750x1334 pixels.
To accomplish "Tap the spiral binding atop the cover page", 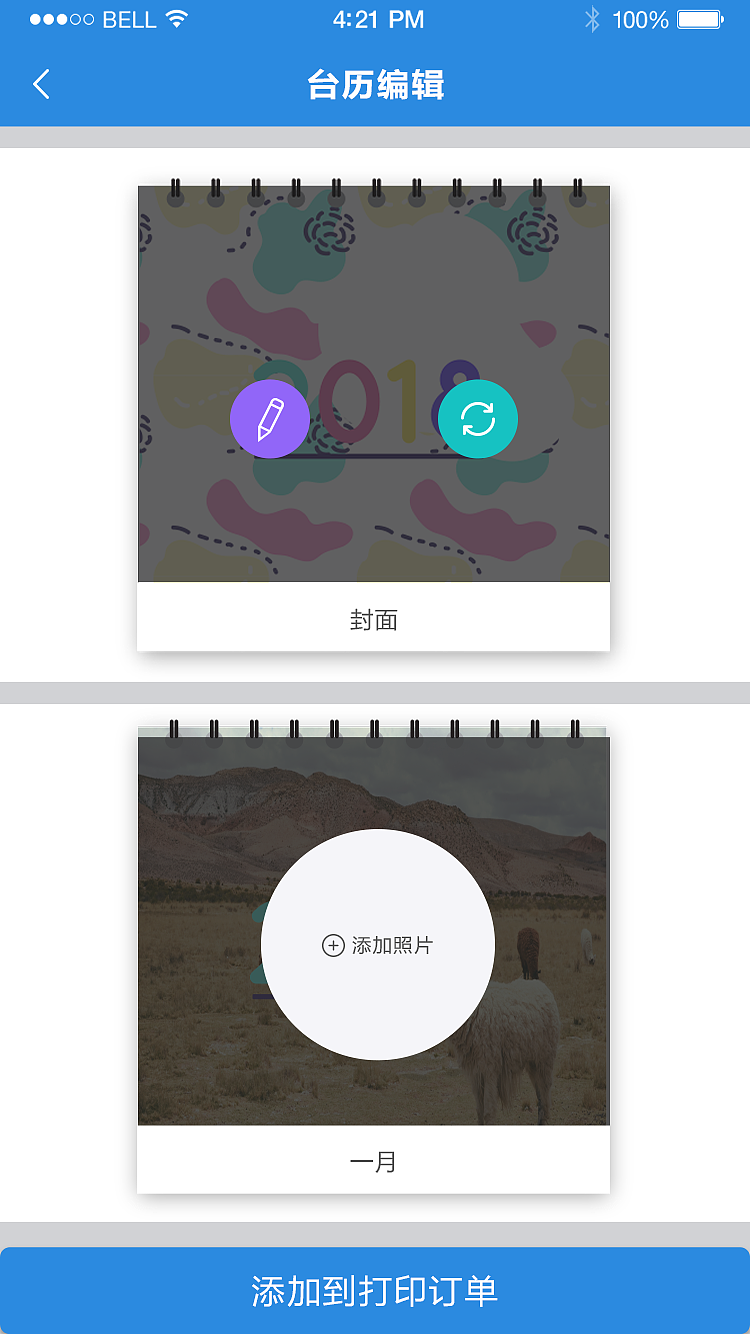I will 374,186.
